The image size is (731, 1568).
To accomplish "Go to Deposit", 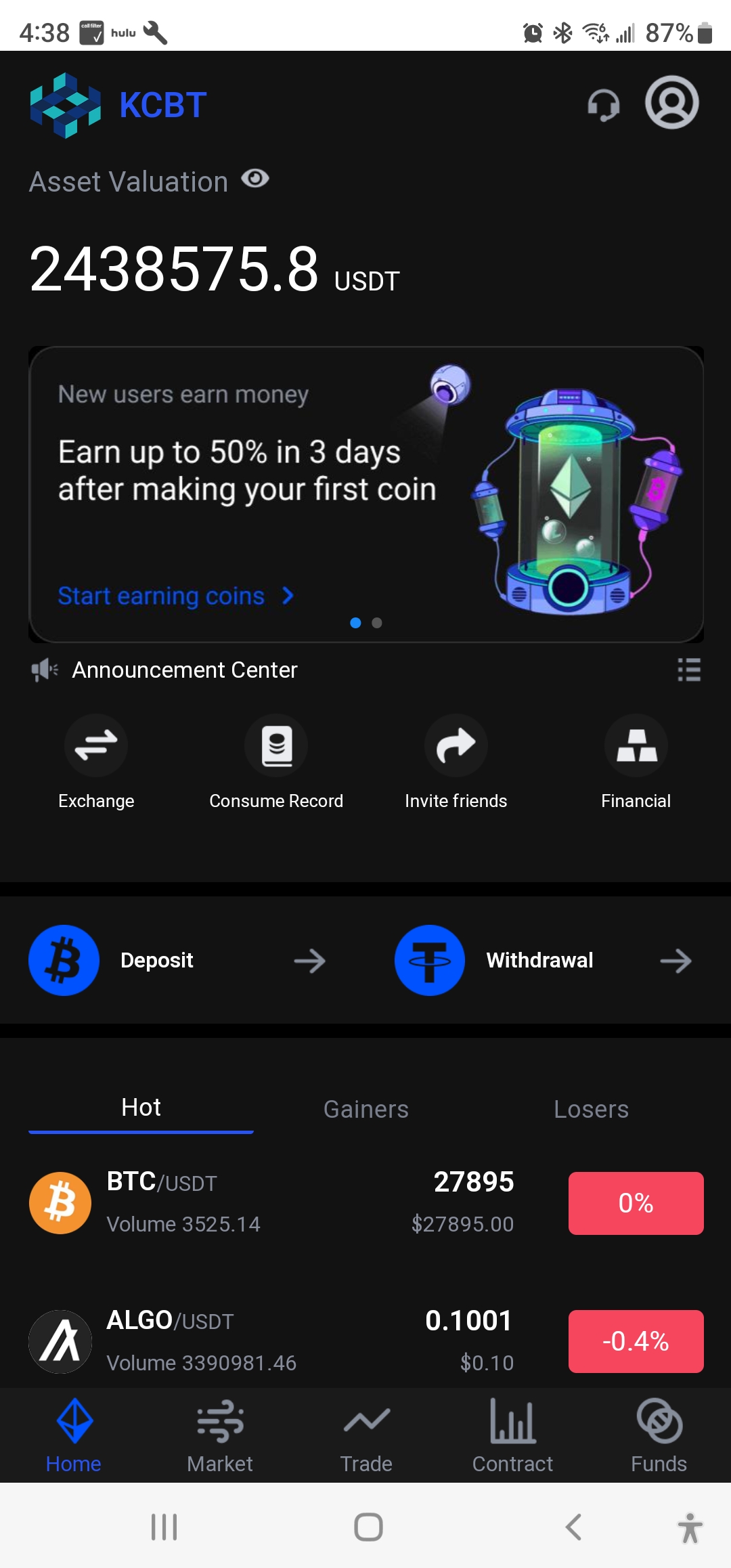I will tap(177, 960).
